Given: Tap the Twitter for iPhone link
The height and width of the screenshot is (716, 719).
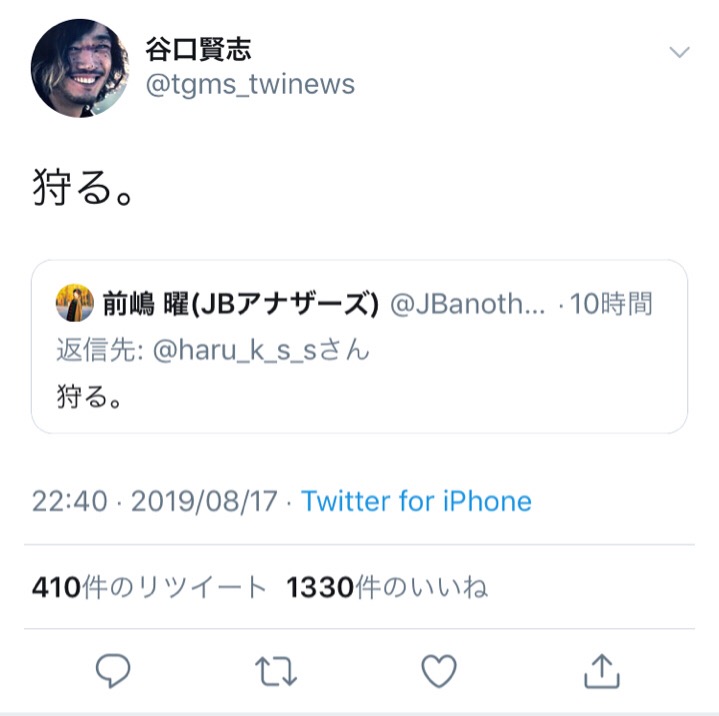Looking at the screenshot, I should pyautogui.click(x=416, y=501).
